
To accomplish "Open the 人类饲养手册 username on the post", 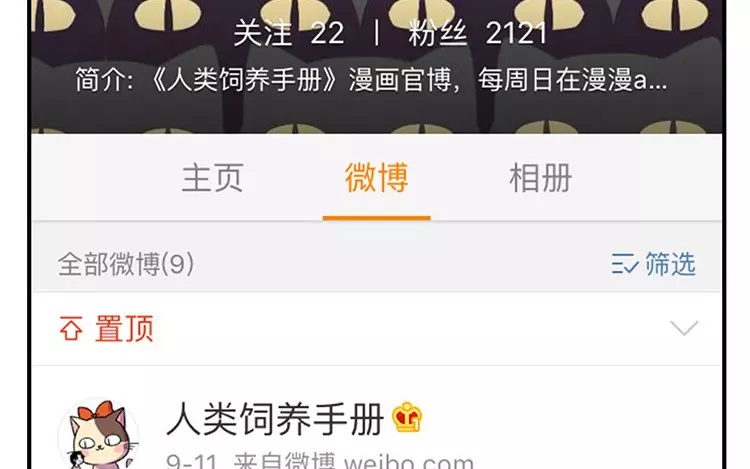I will tap(274, 420).
